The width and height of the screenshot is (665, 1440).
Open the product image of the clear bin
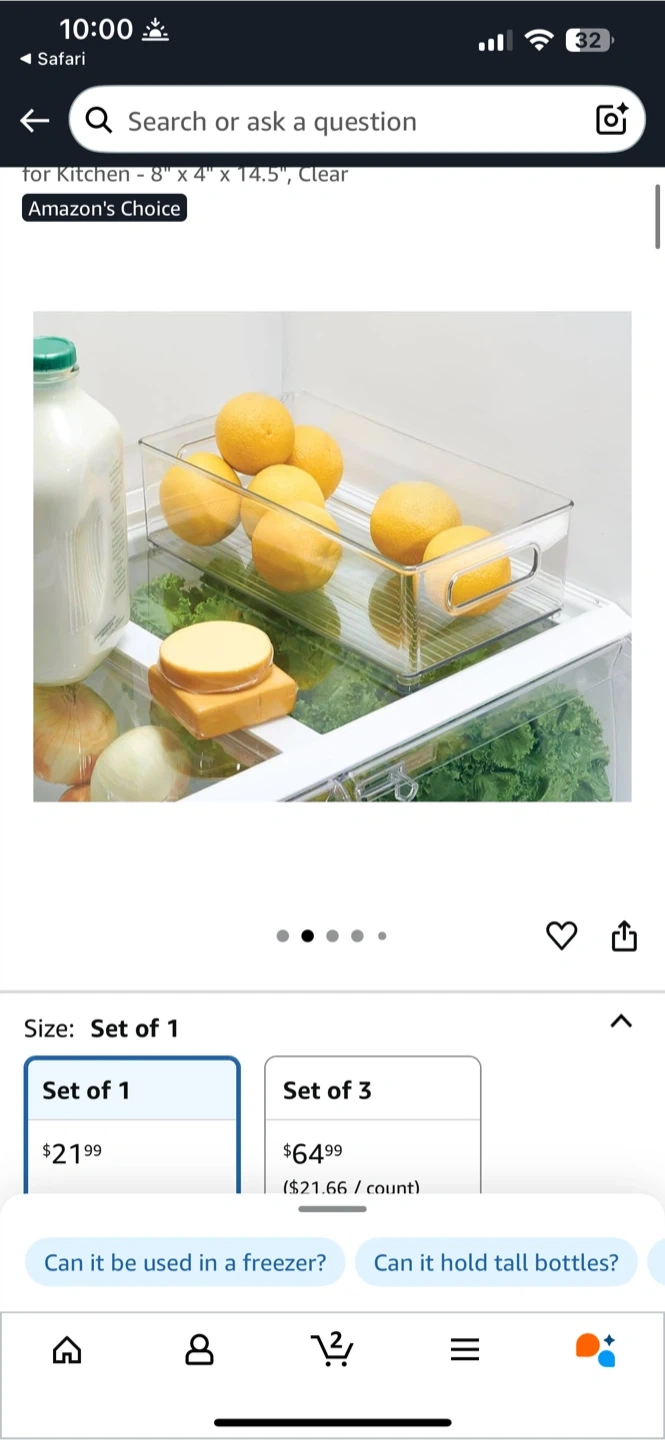tap(332, 556)
